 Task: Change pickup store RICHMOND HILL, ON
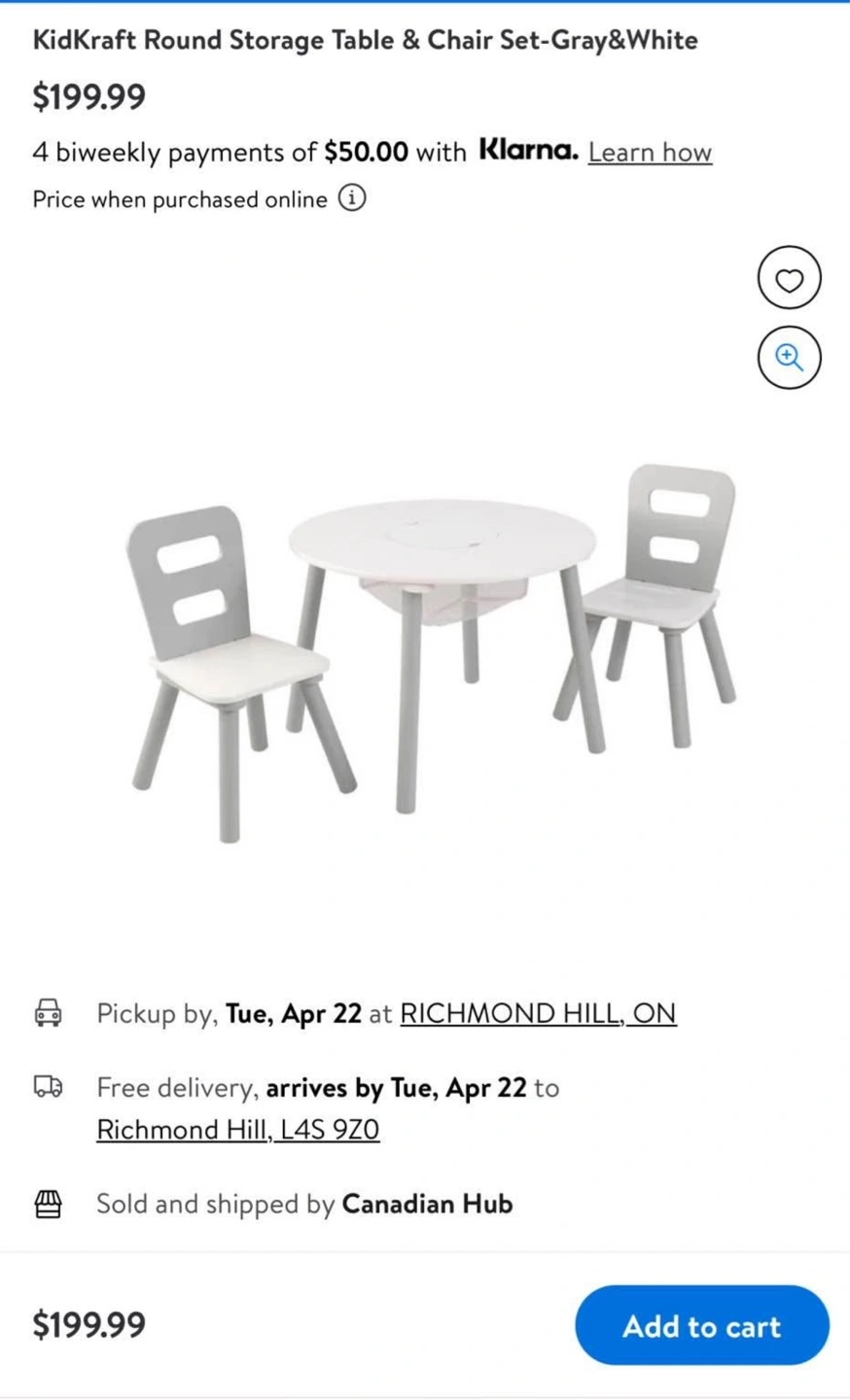point(538,1013)
